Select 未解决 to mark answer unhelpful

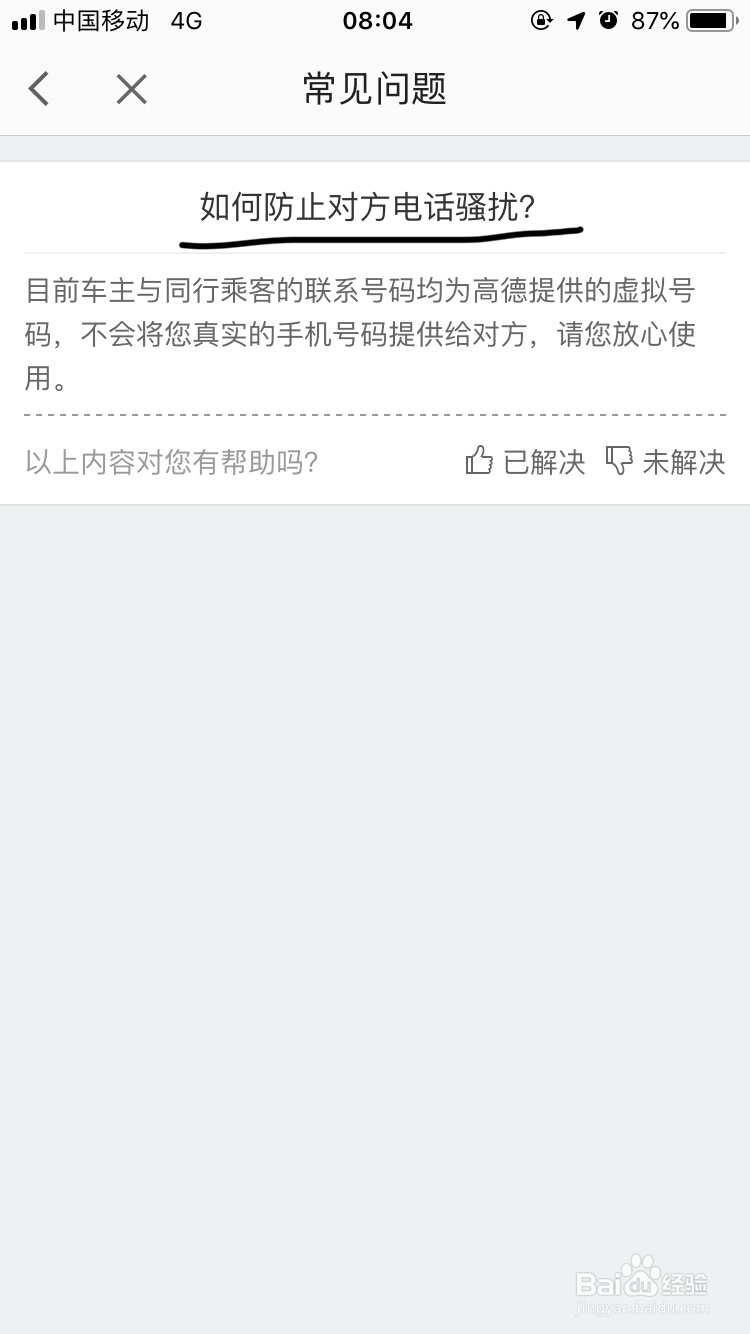point(685,462)
